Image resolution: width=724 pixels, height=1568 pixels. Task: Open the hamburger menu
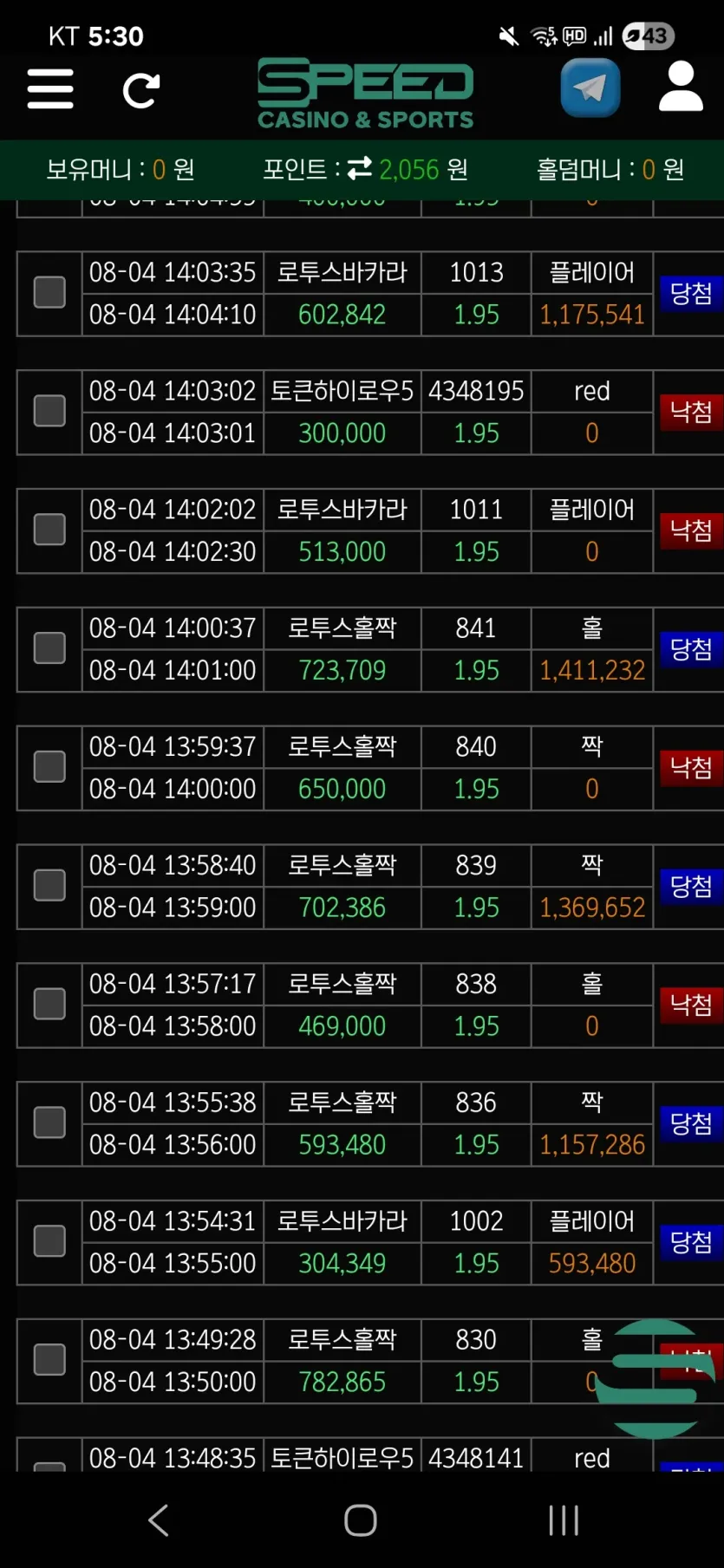[x=50, y=89]
